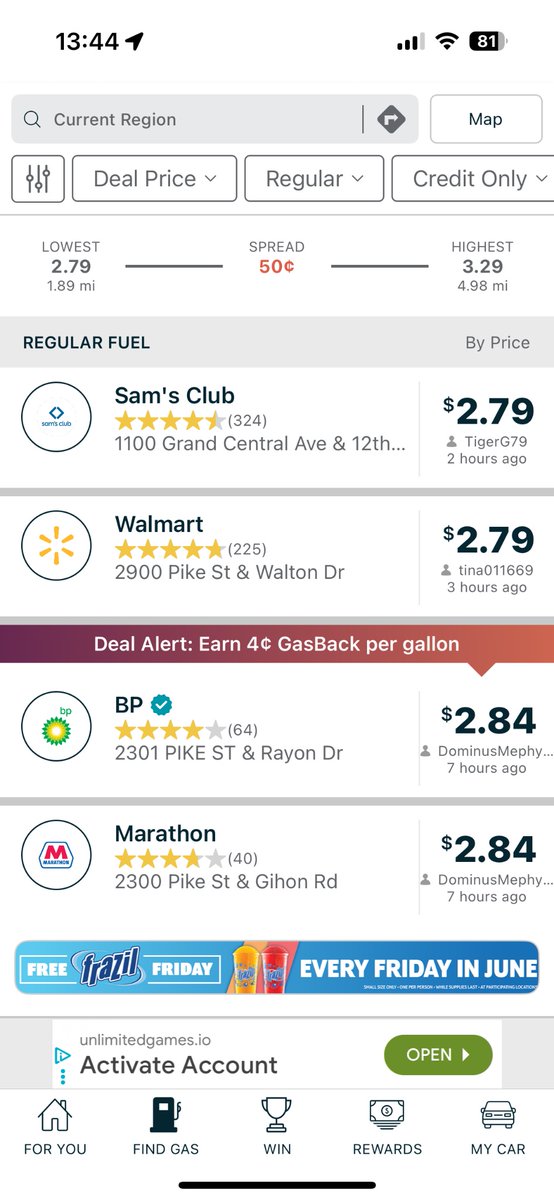This screenshot has width=554, height=1200.
Task: Open the Marathon station listing
Action: pyautogui.click(x=277, y=864)
